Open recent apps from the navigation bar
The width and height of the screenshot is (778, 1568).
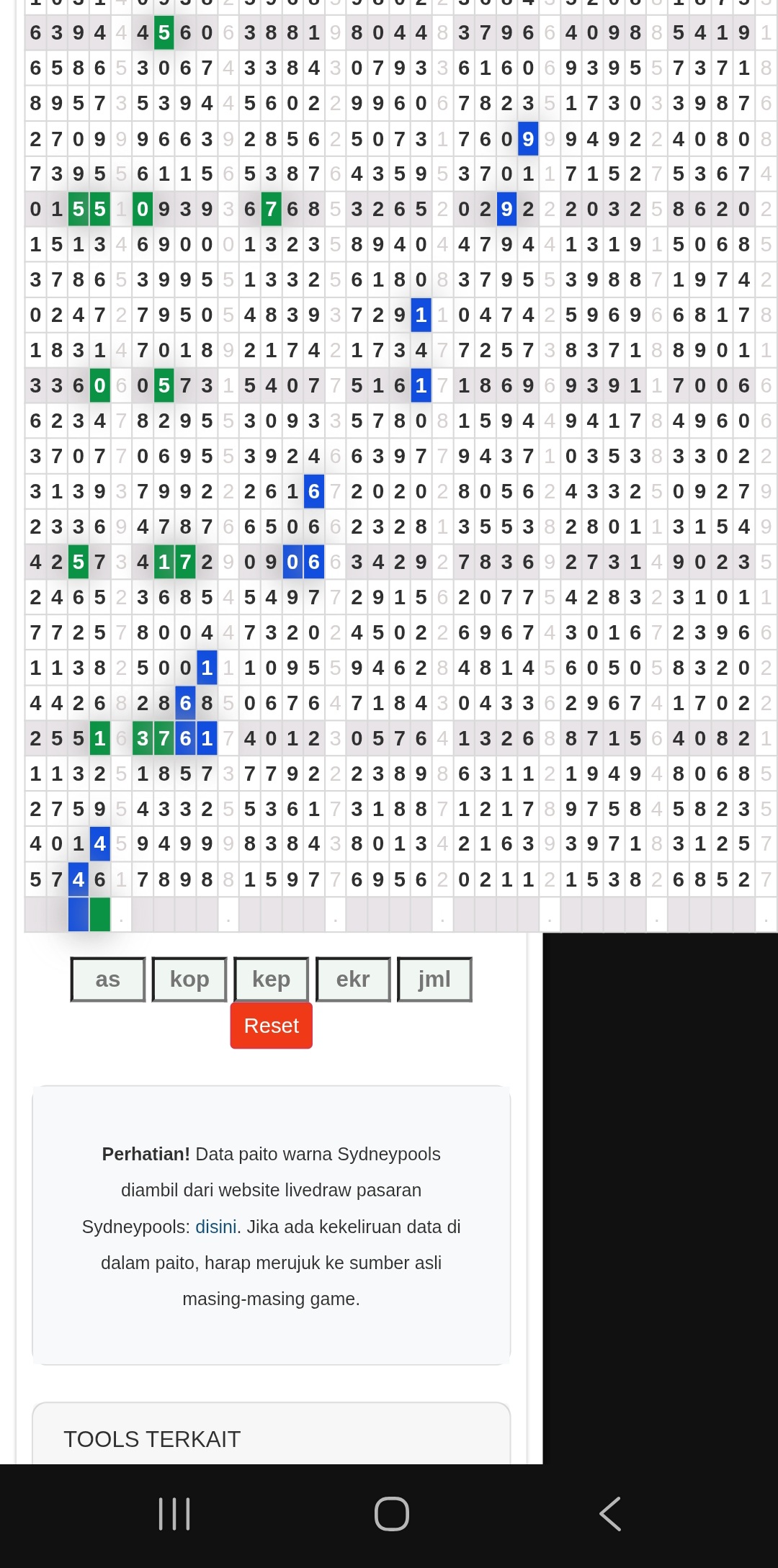tap(174, 1513)
